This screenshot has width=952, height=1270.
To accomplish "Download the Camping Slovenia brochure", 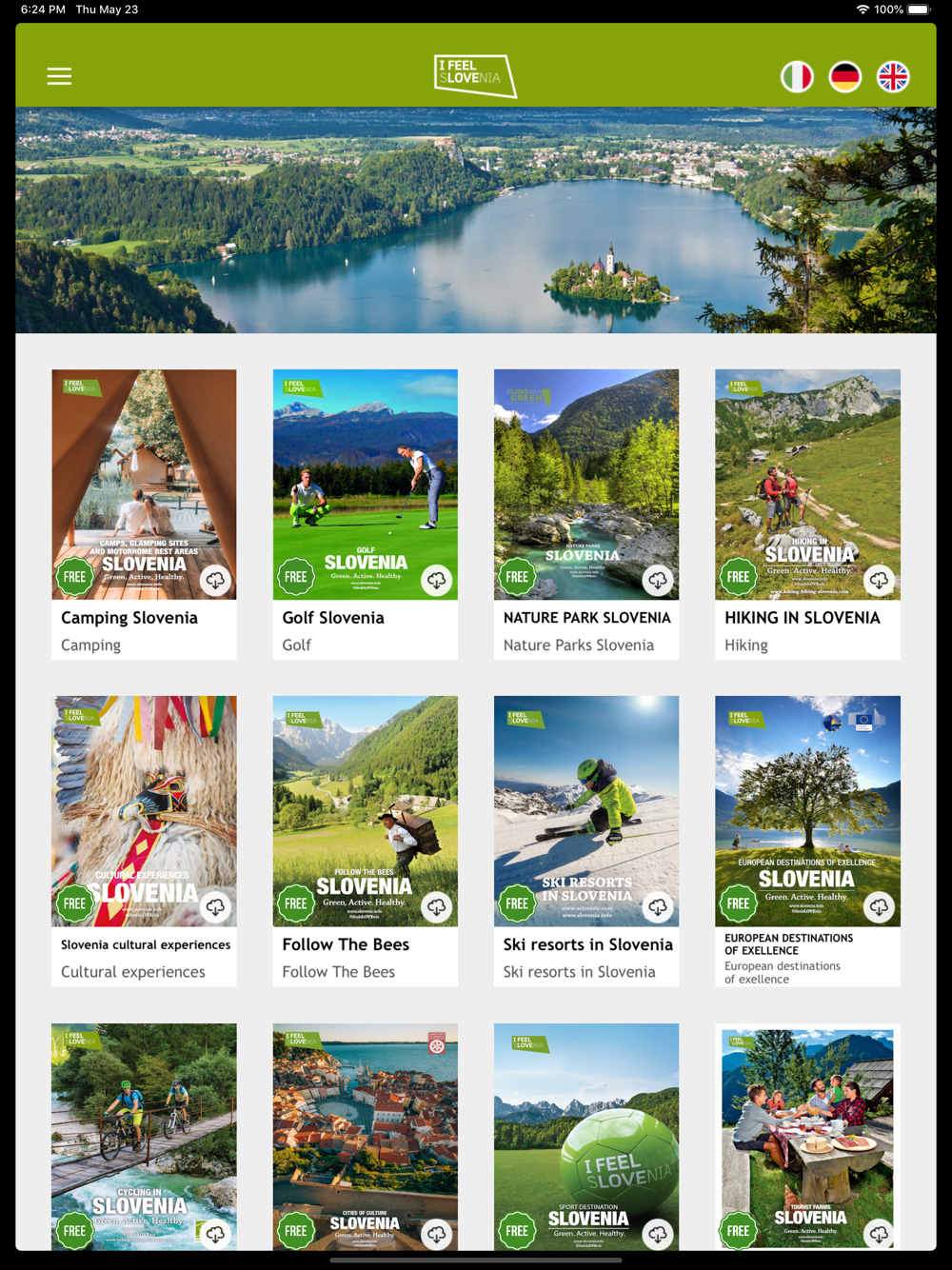I will point(215,580).
